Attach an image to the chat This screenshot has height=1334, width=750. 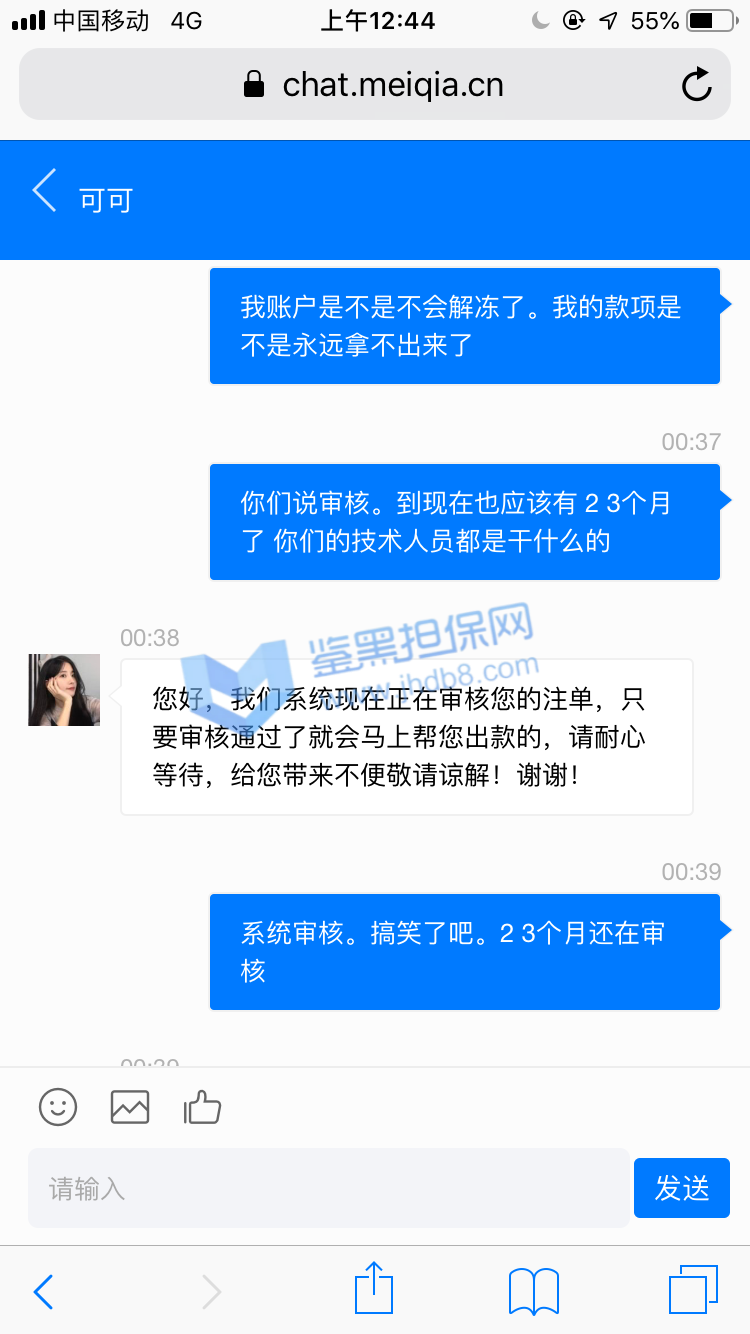point(130,1107)
